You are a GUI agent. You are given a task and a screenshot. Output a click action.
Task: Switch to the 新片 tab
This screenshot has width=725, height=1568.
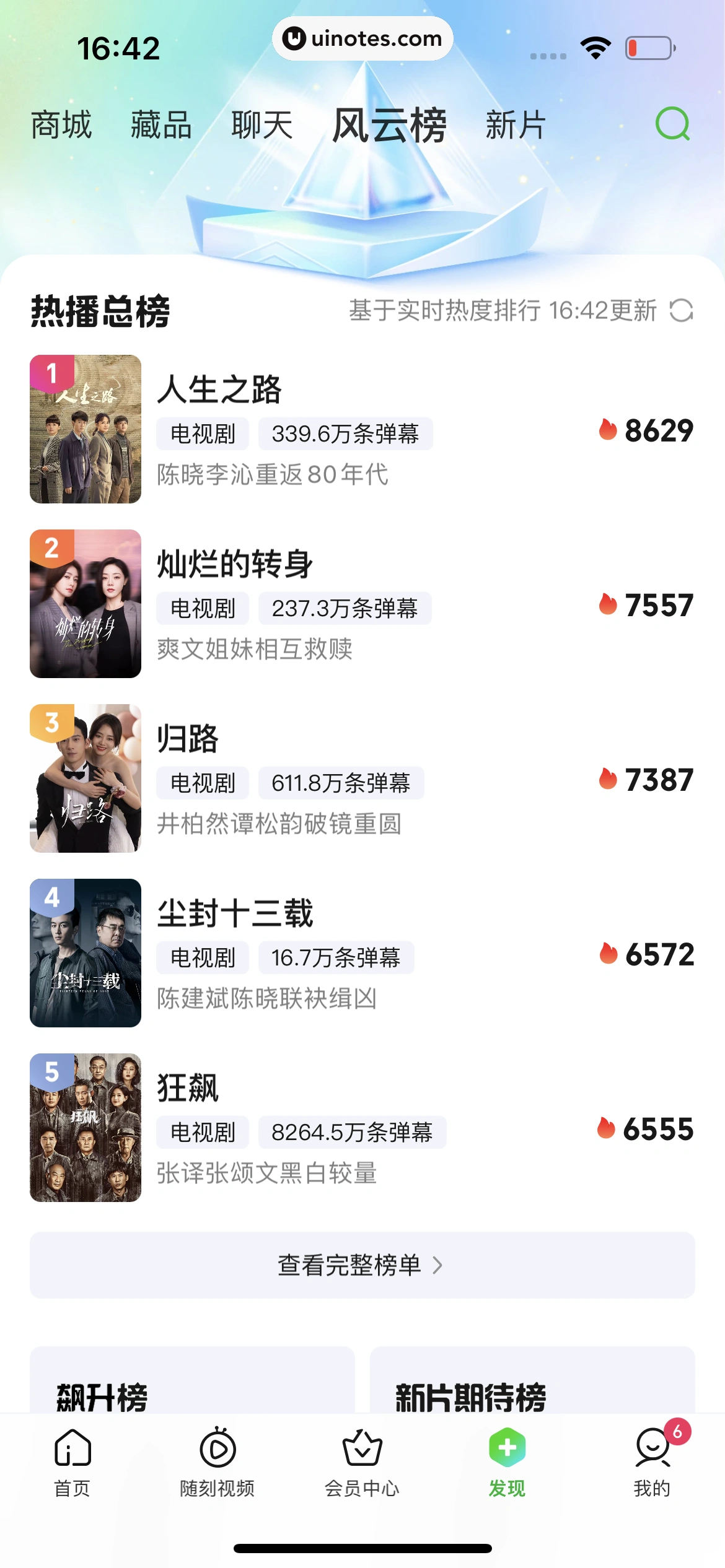point(514,125)
